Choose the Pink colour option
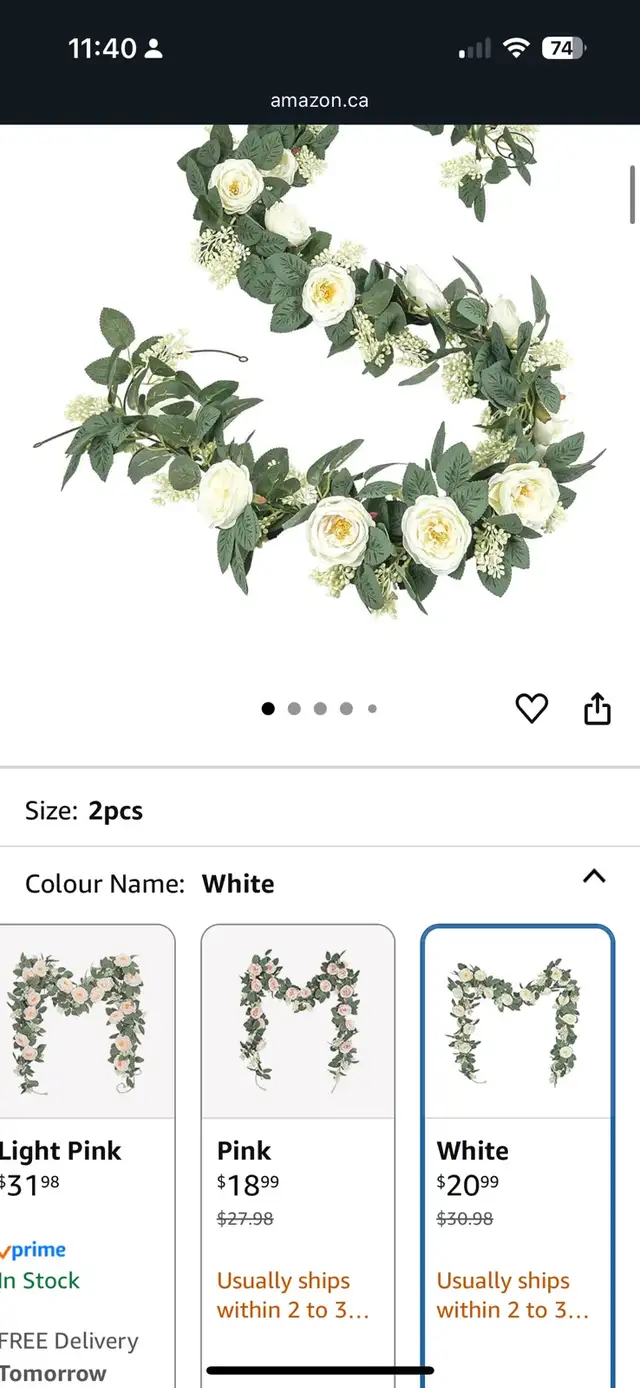 click(x=298, y=1100)
